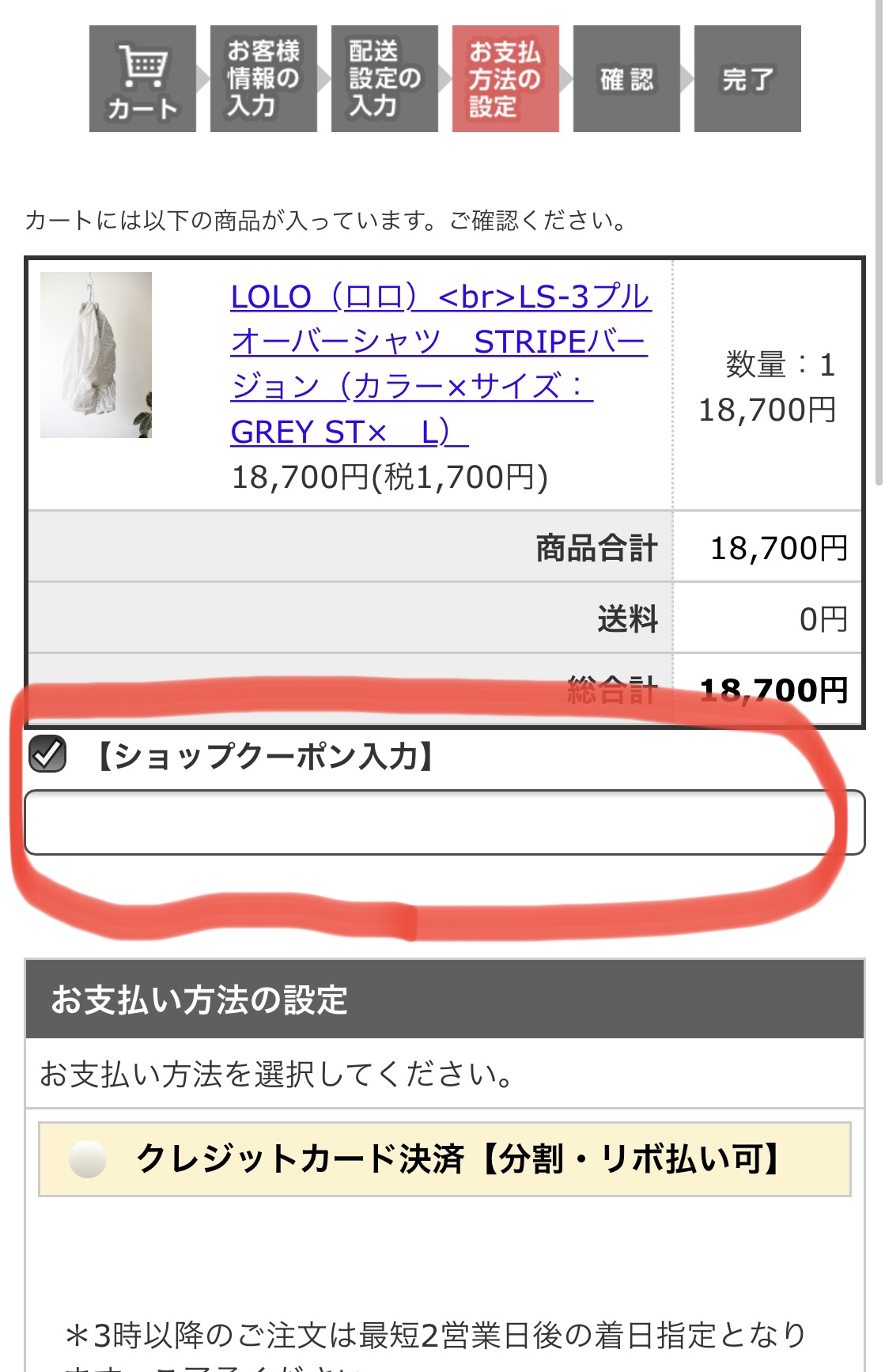Return to the 配送設定の入力 step
The height and width of the screenshot is (1372, 885).
click(384, 79)
